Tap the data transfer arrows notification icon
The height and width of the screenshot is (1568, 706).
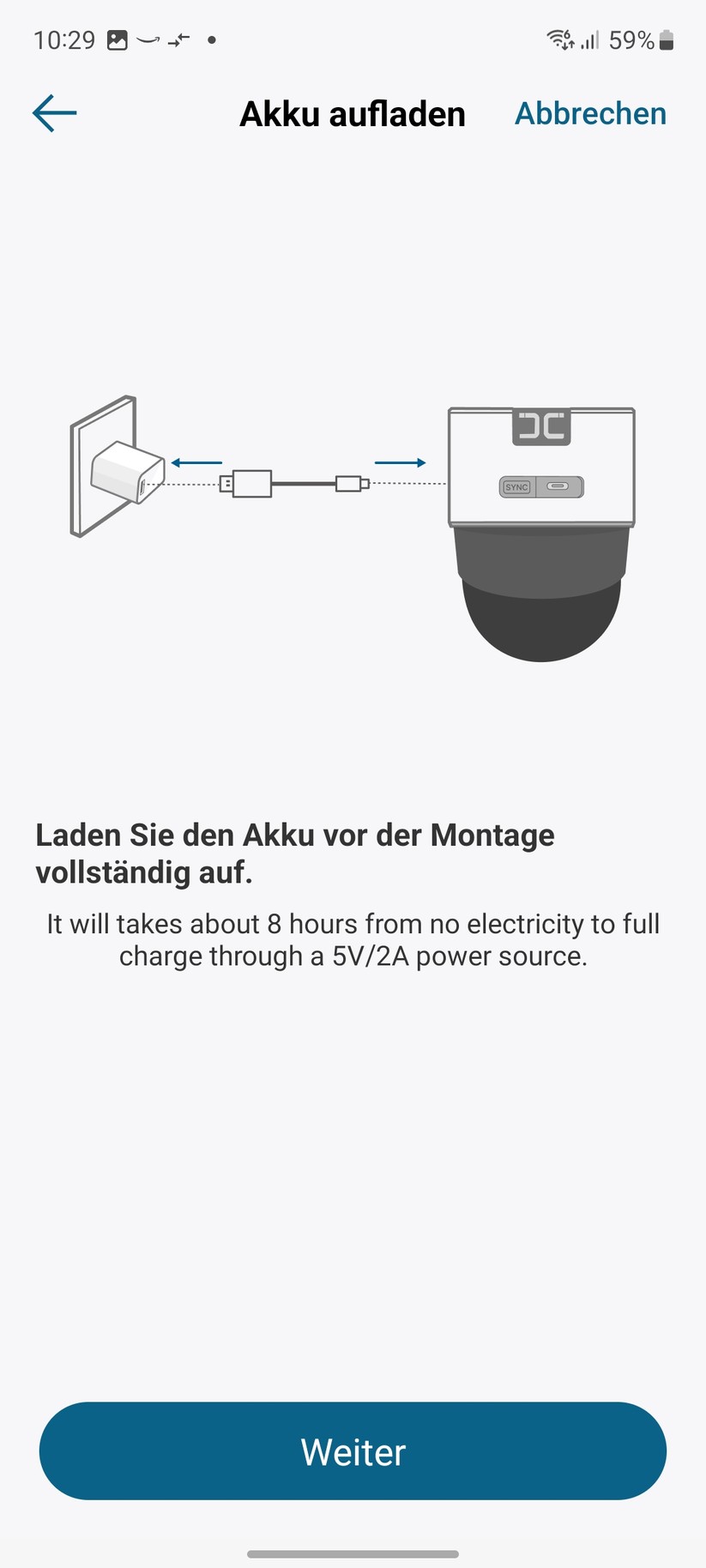pos(178,39)
